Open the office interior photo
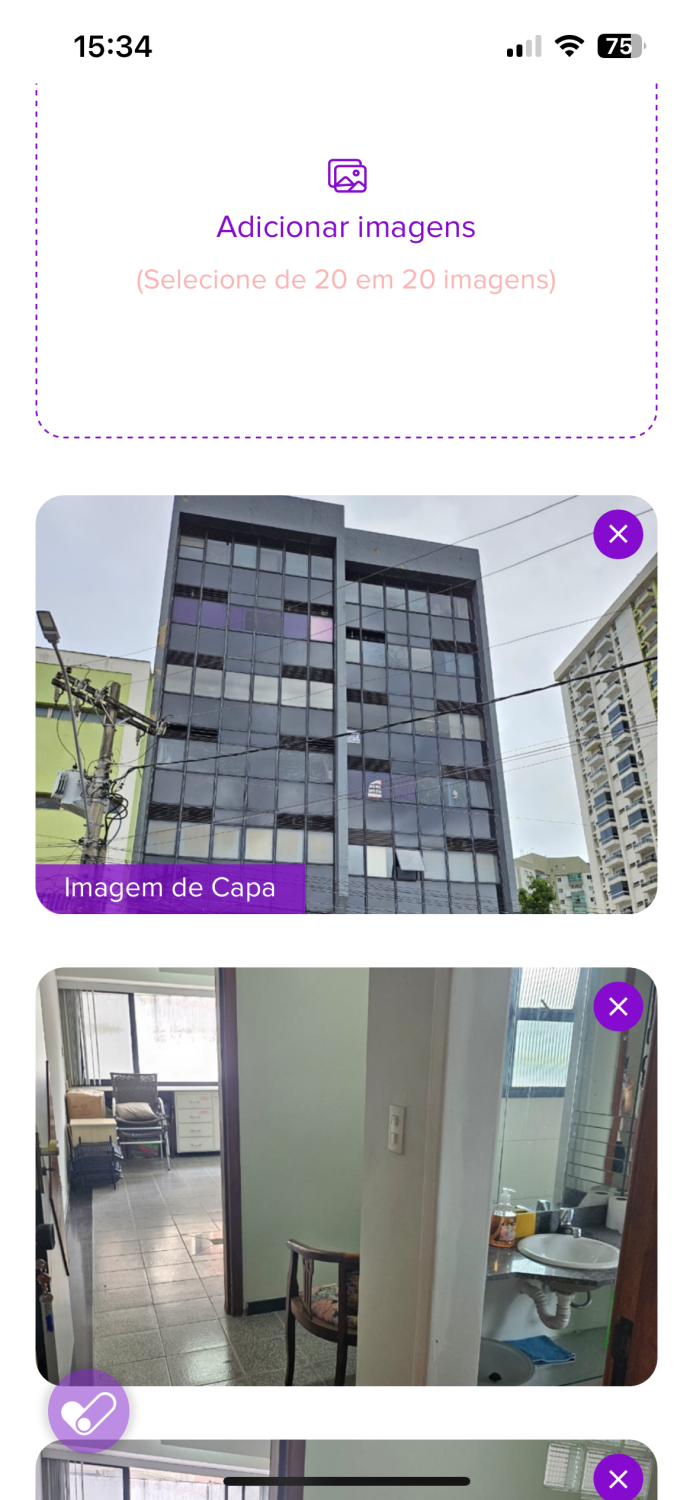This screenshot has height=1500, width=693. [x=346, y=1176]
